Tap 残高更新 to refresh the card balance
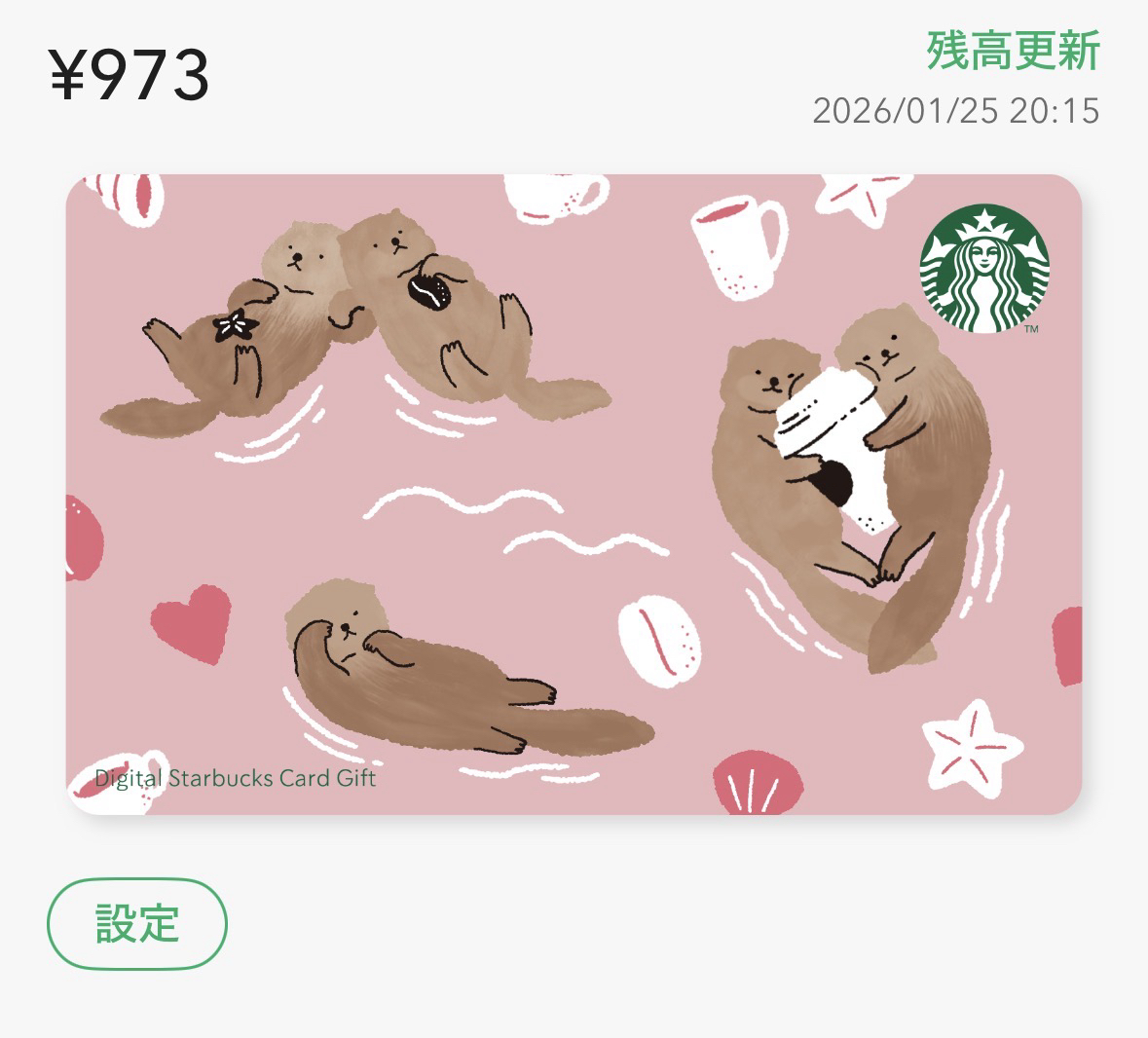 (1013, 51)
